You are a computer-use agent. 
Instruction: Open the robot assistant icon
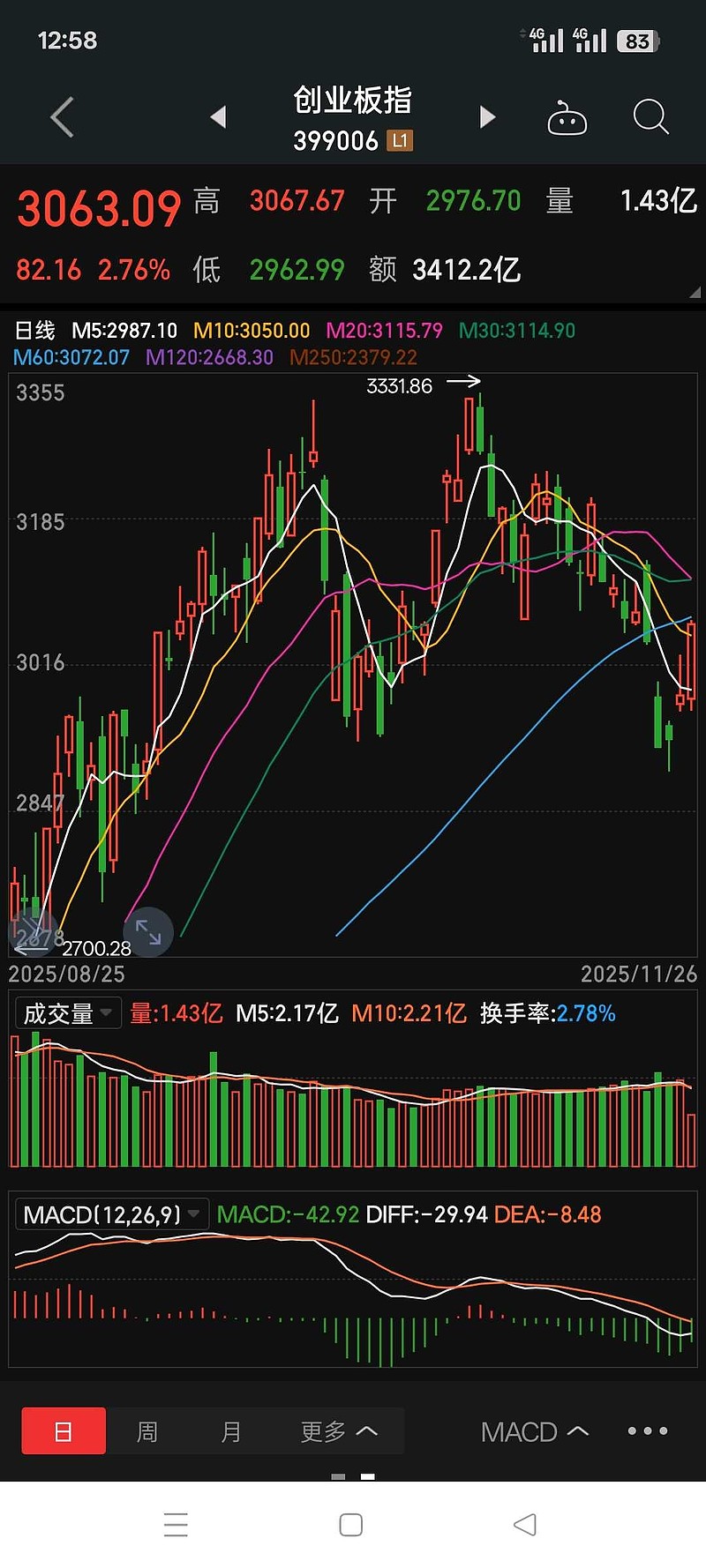point(567,118)
